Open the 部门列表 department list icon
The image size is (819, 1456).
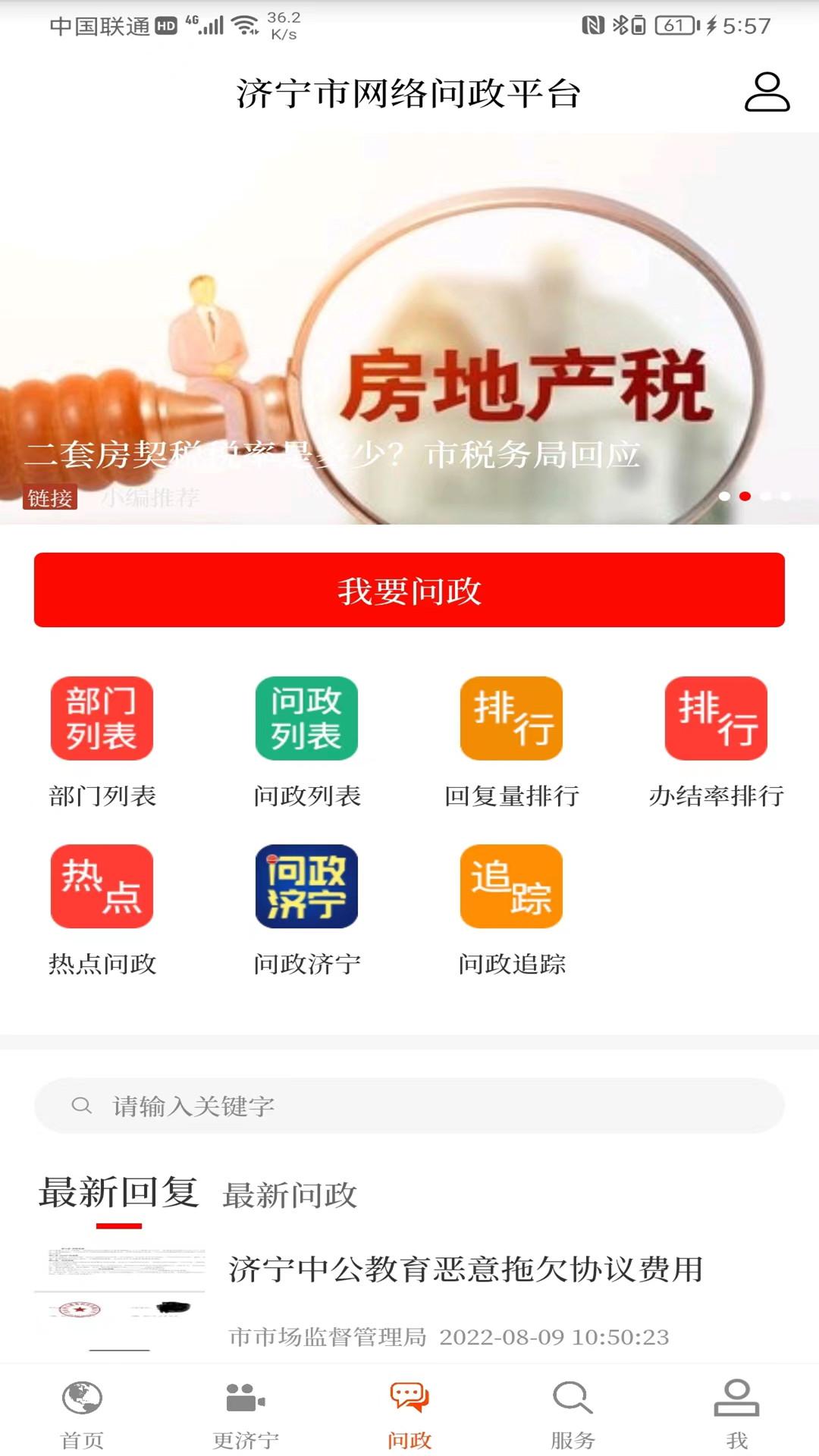(x=102, y=718)
